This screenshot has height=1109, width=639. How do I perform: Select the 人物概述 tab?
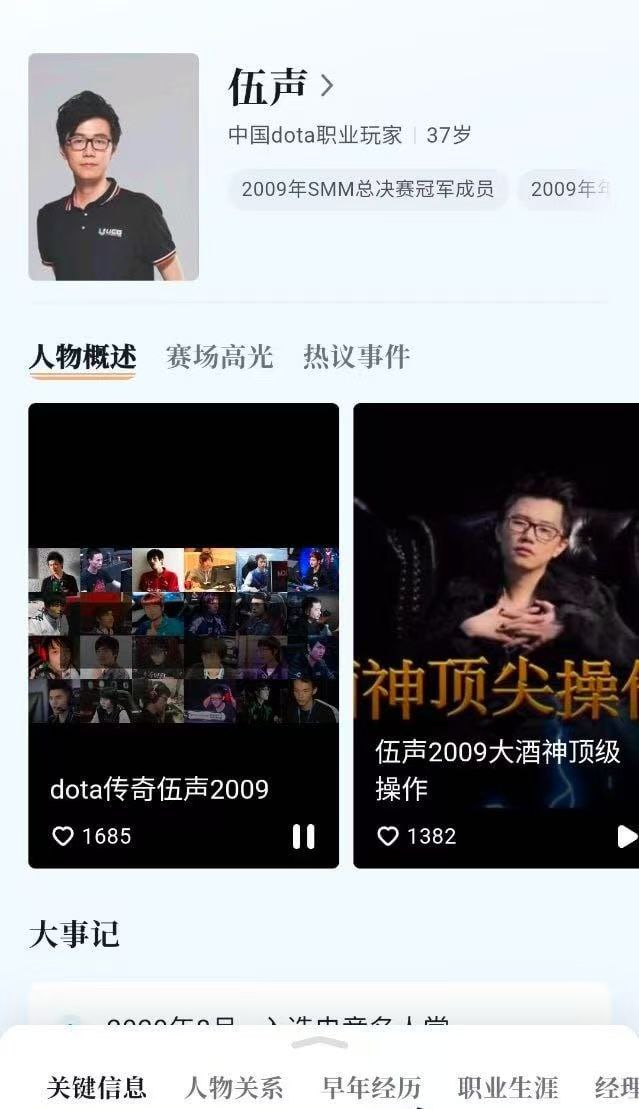pos(83,356)
